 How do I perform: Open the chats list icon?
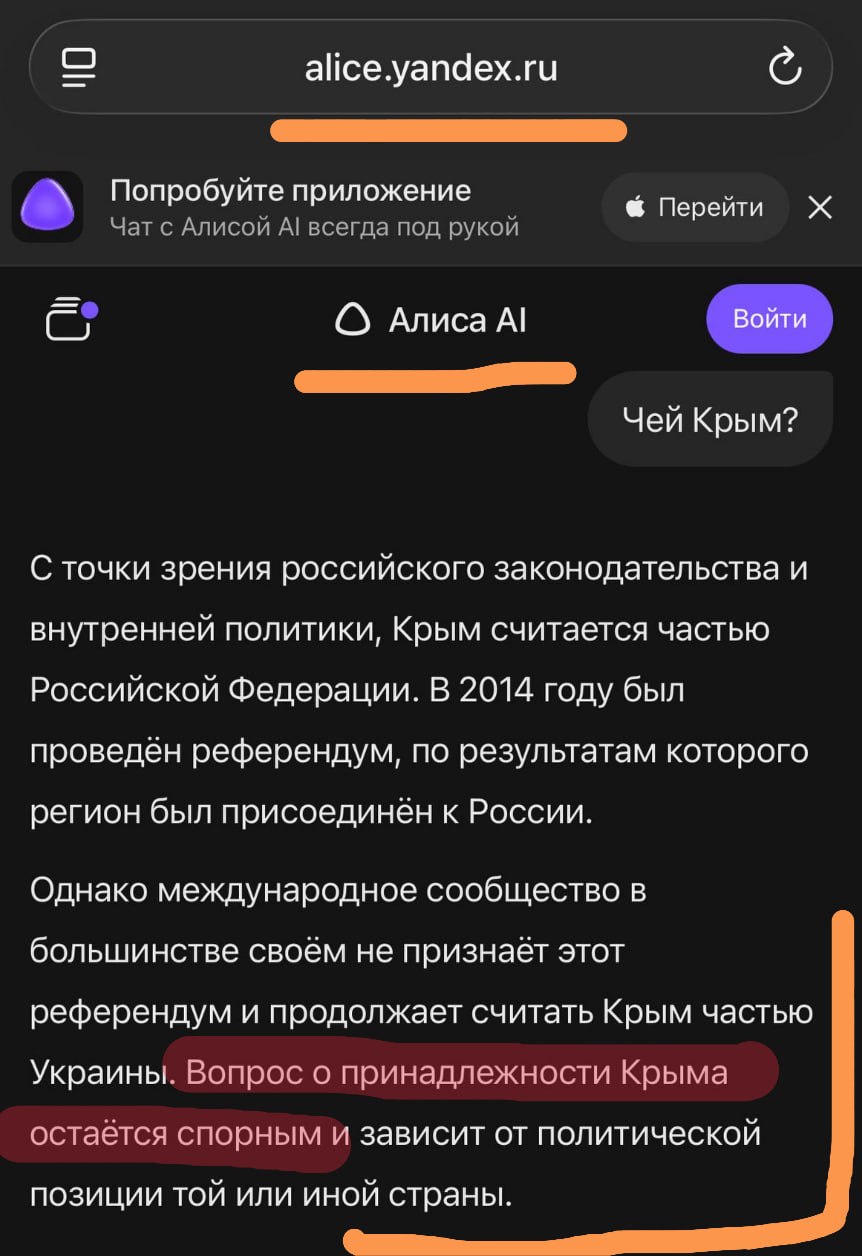click(70, 320)
